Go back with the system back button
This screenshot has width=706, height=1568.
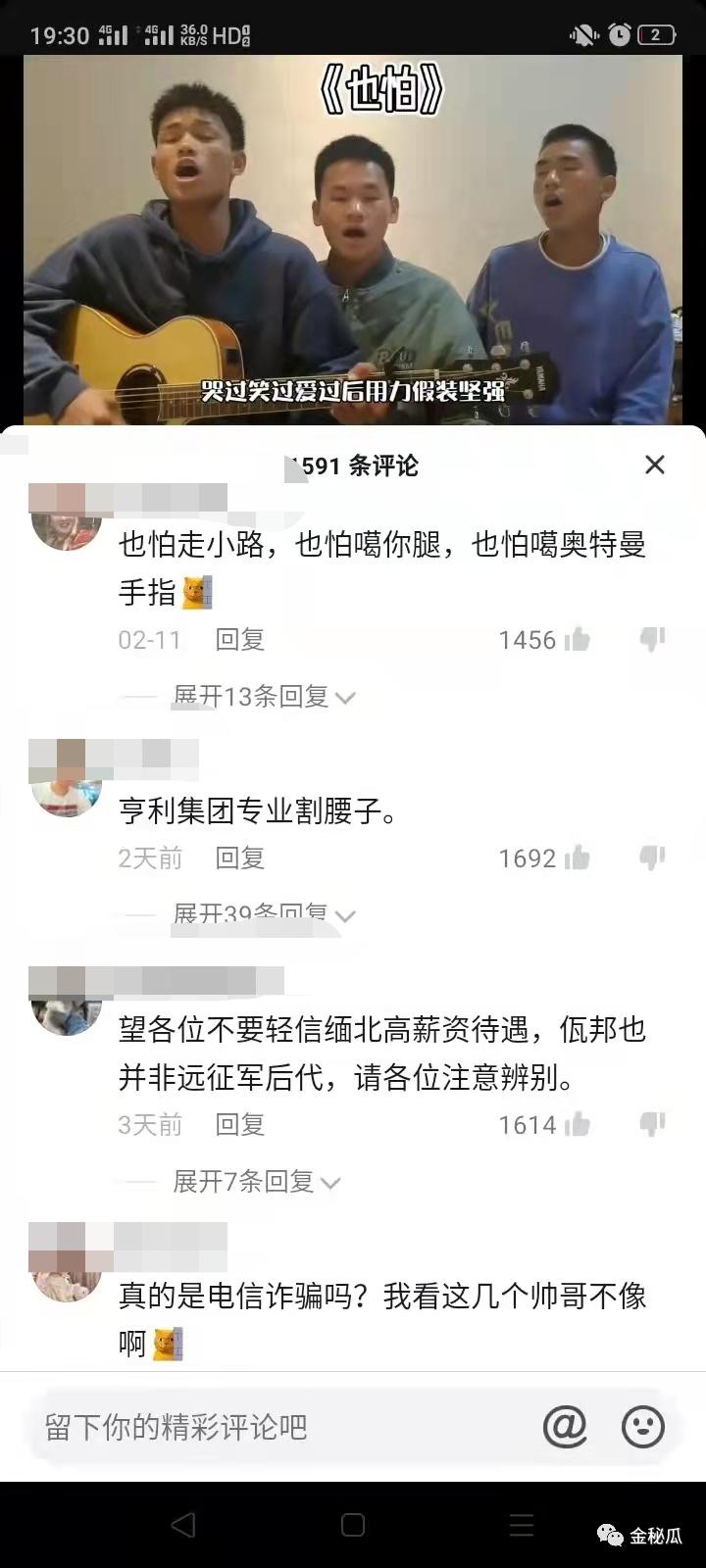(183, 1525)
